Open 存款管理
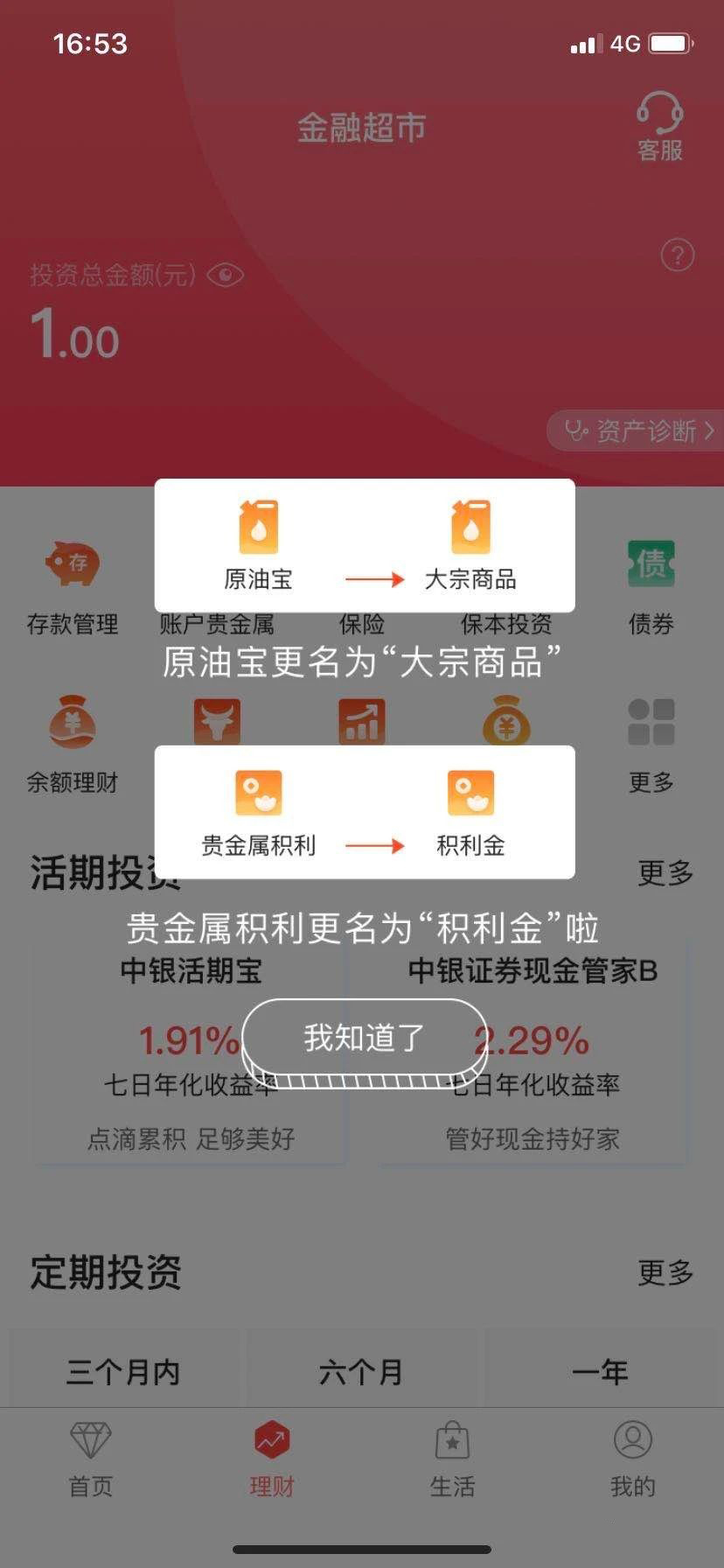This screenshot has height=1568, width=724. coord(73,584)
